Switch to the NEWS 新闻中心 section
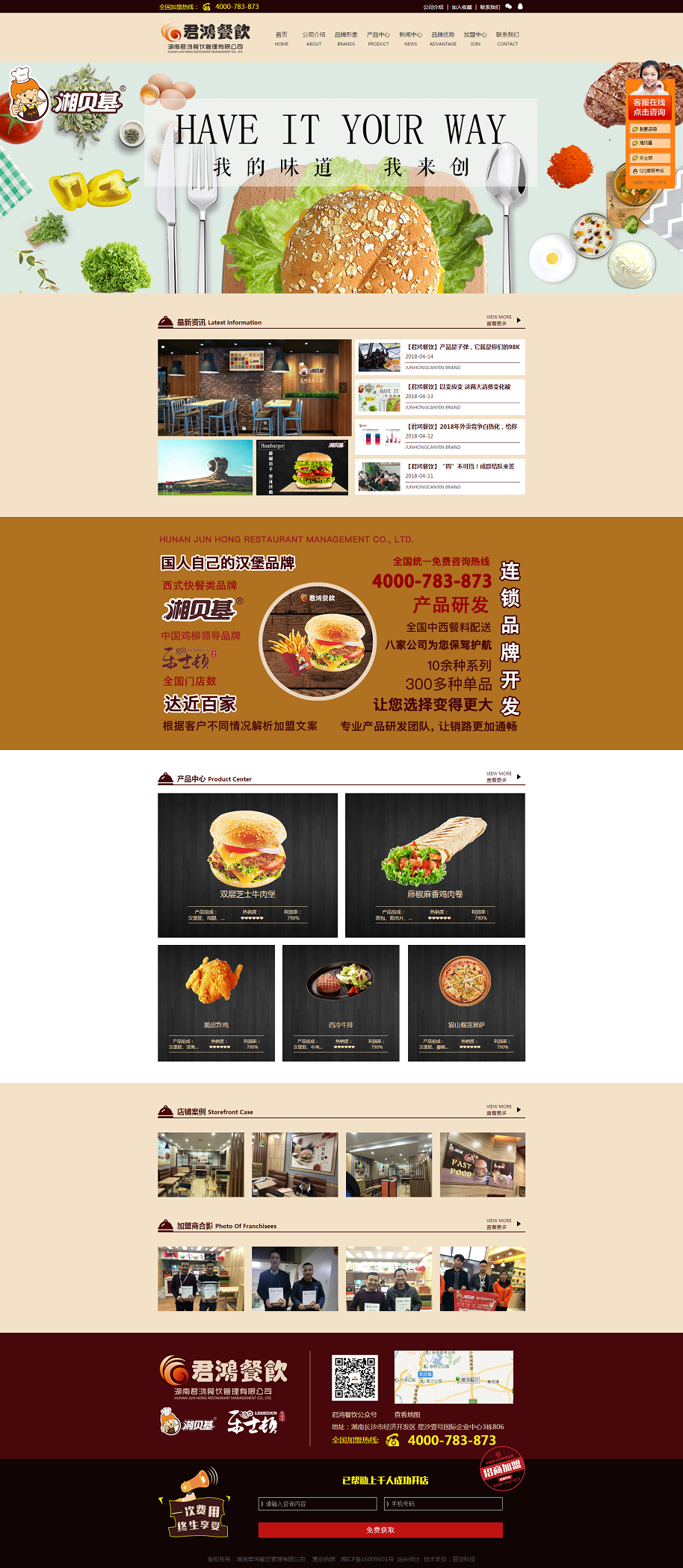683x1568 pixels. (410, 39)
